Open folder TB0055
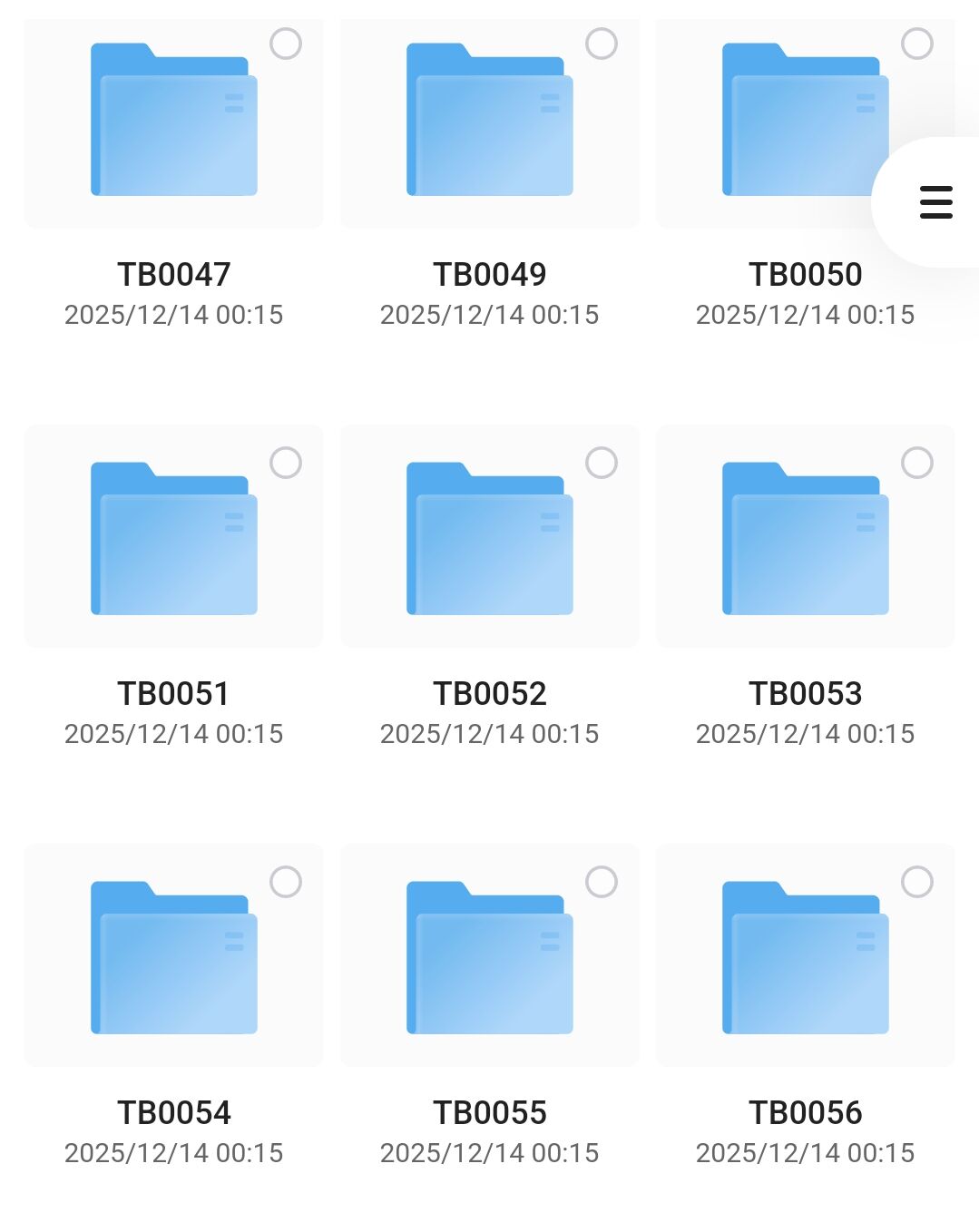This screenshot has width=979, height=1232. 489,958
